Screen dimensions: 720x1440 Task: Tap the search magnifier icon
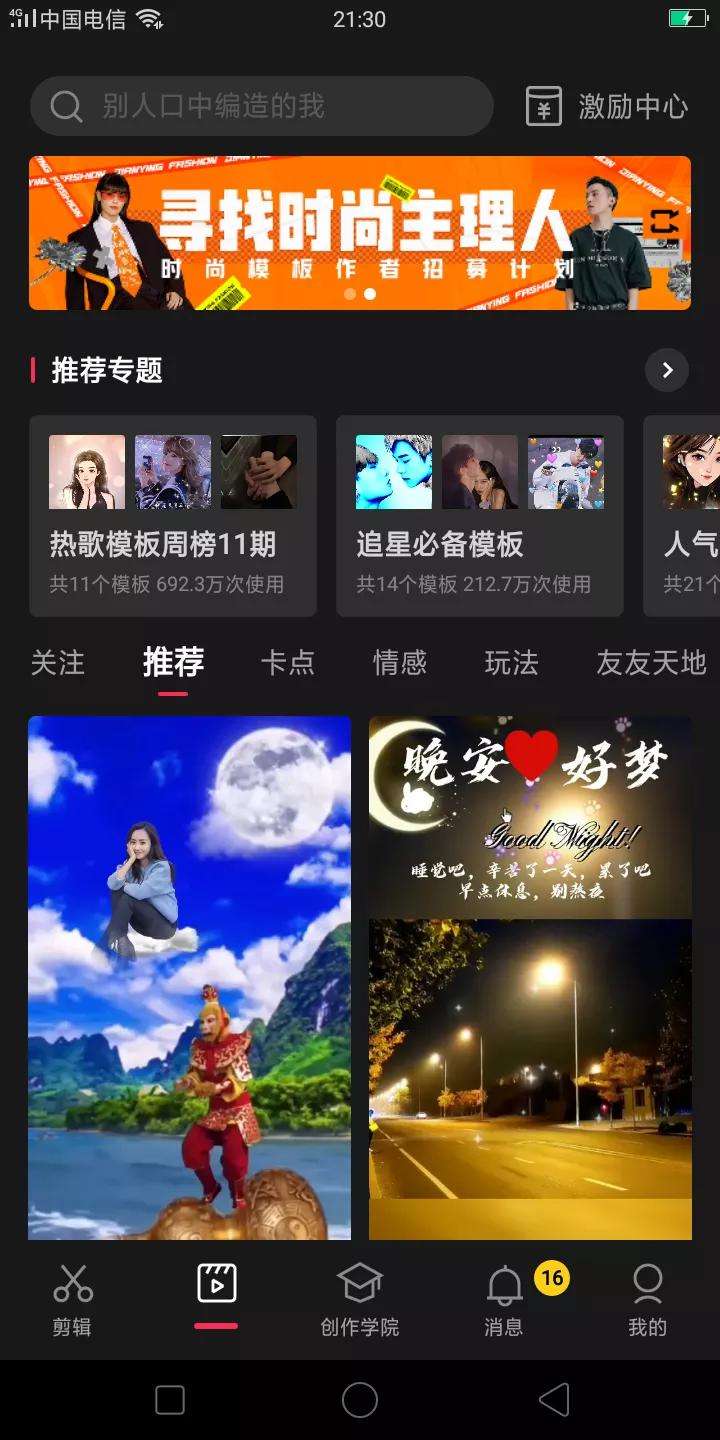point(65,105)
